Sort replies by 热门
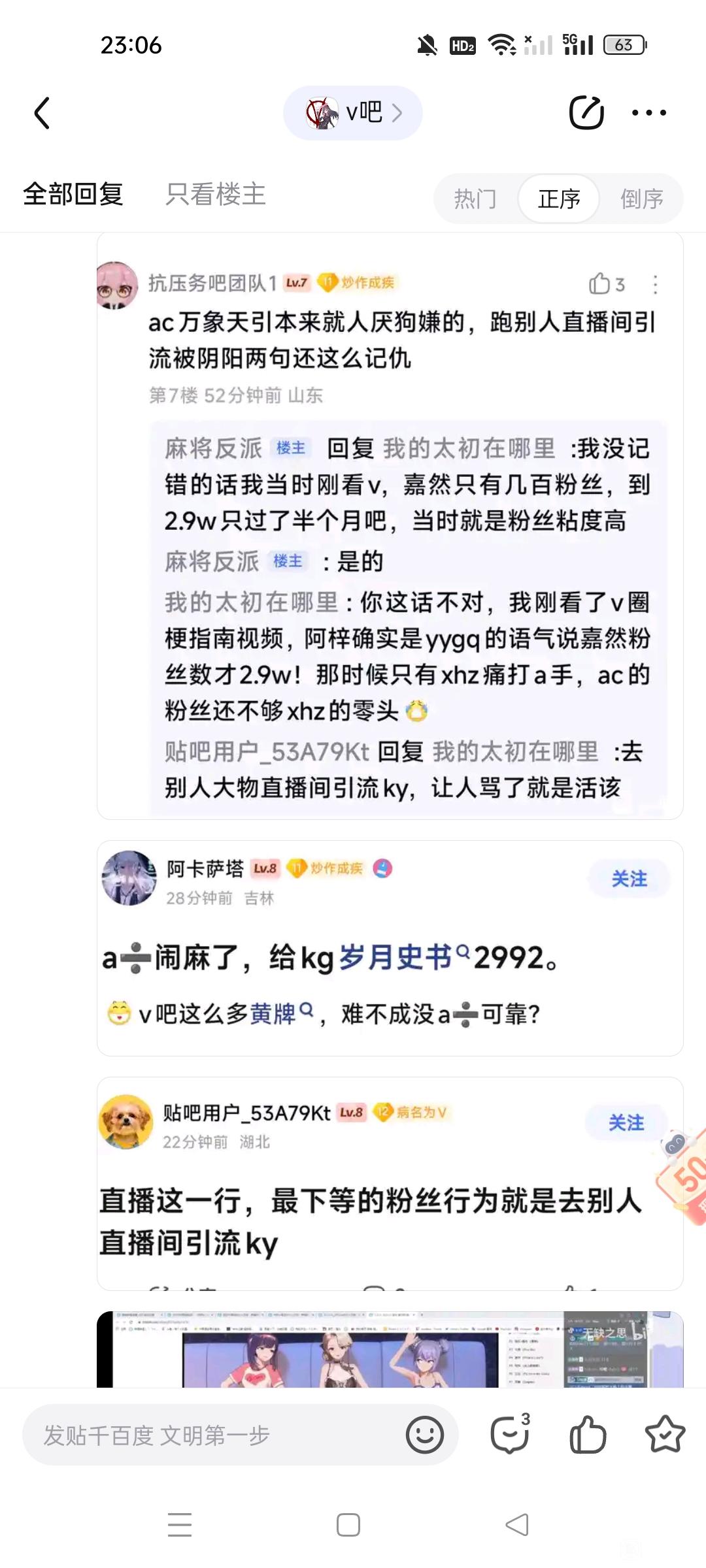 [x=475, y=199]
